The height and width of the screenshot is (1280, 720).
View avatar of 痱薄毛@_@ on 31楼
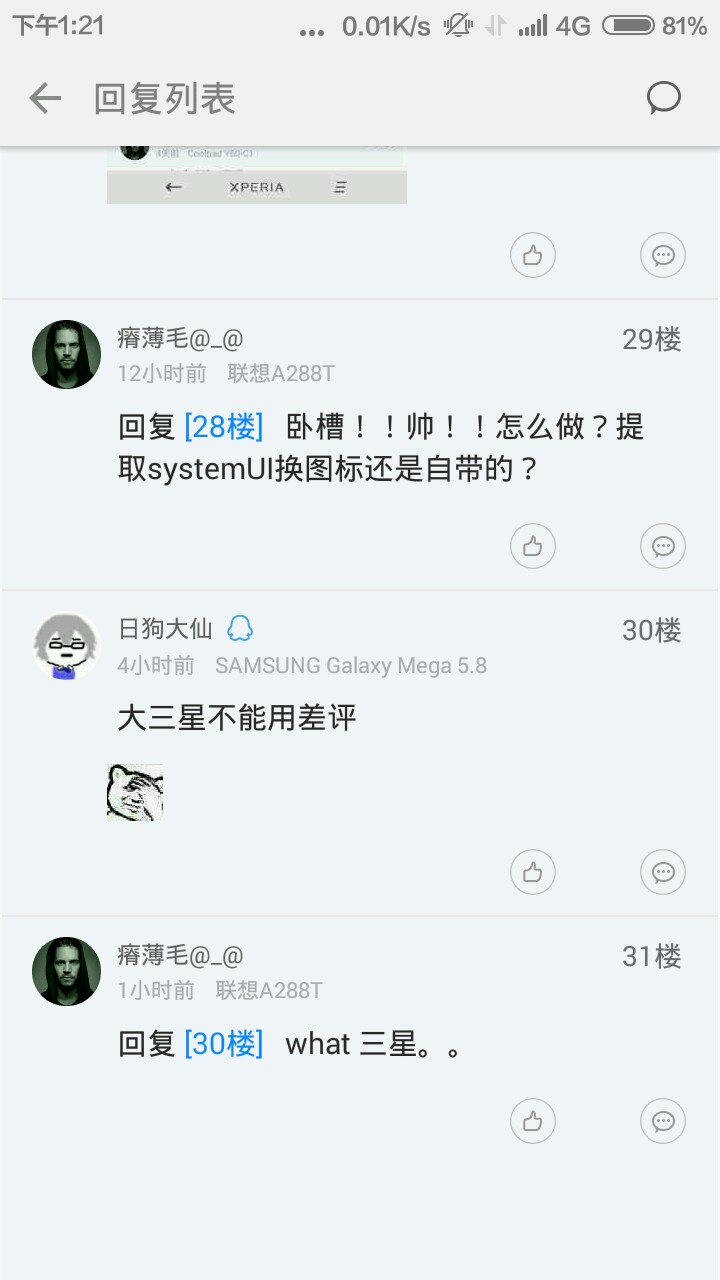67,971
